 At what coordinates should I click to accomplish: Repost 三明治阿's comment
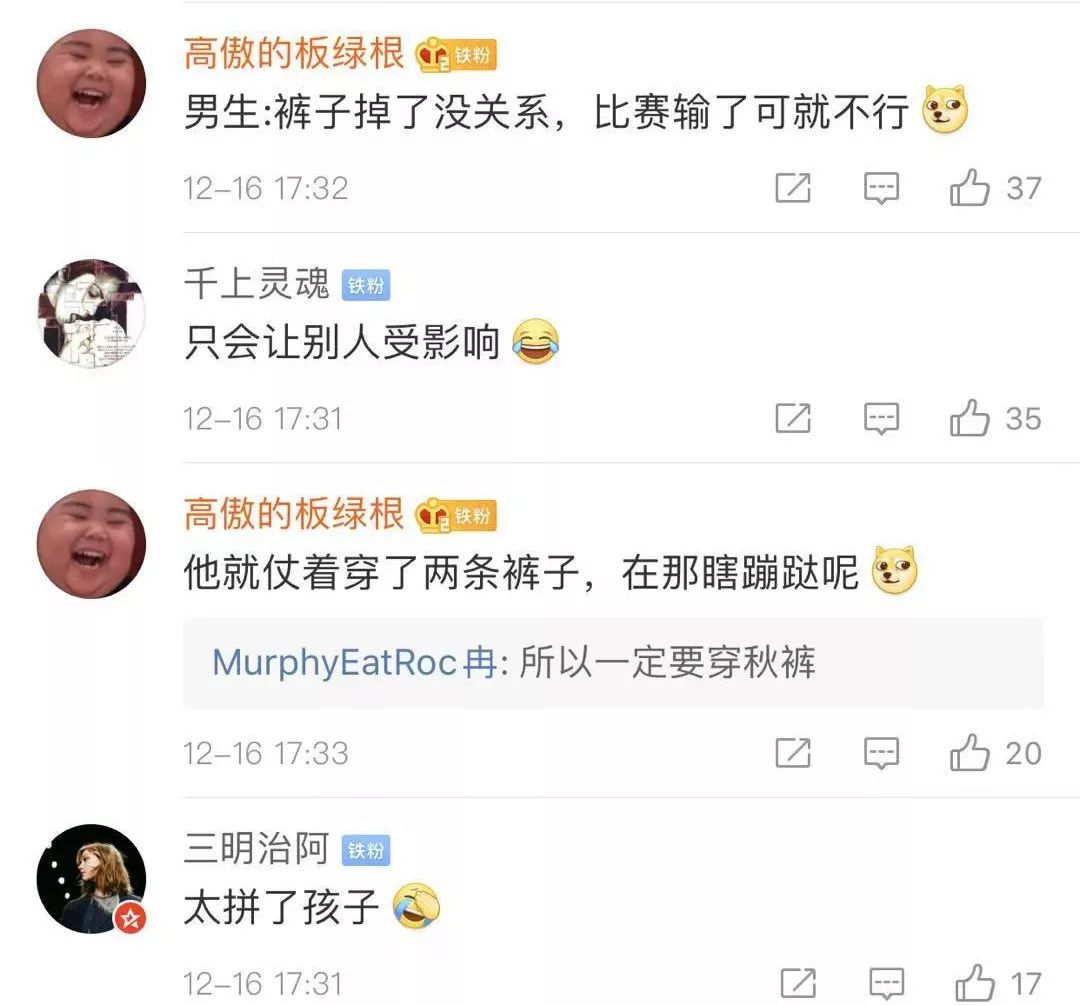pyautogui.click(x=798, y=982)
